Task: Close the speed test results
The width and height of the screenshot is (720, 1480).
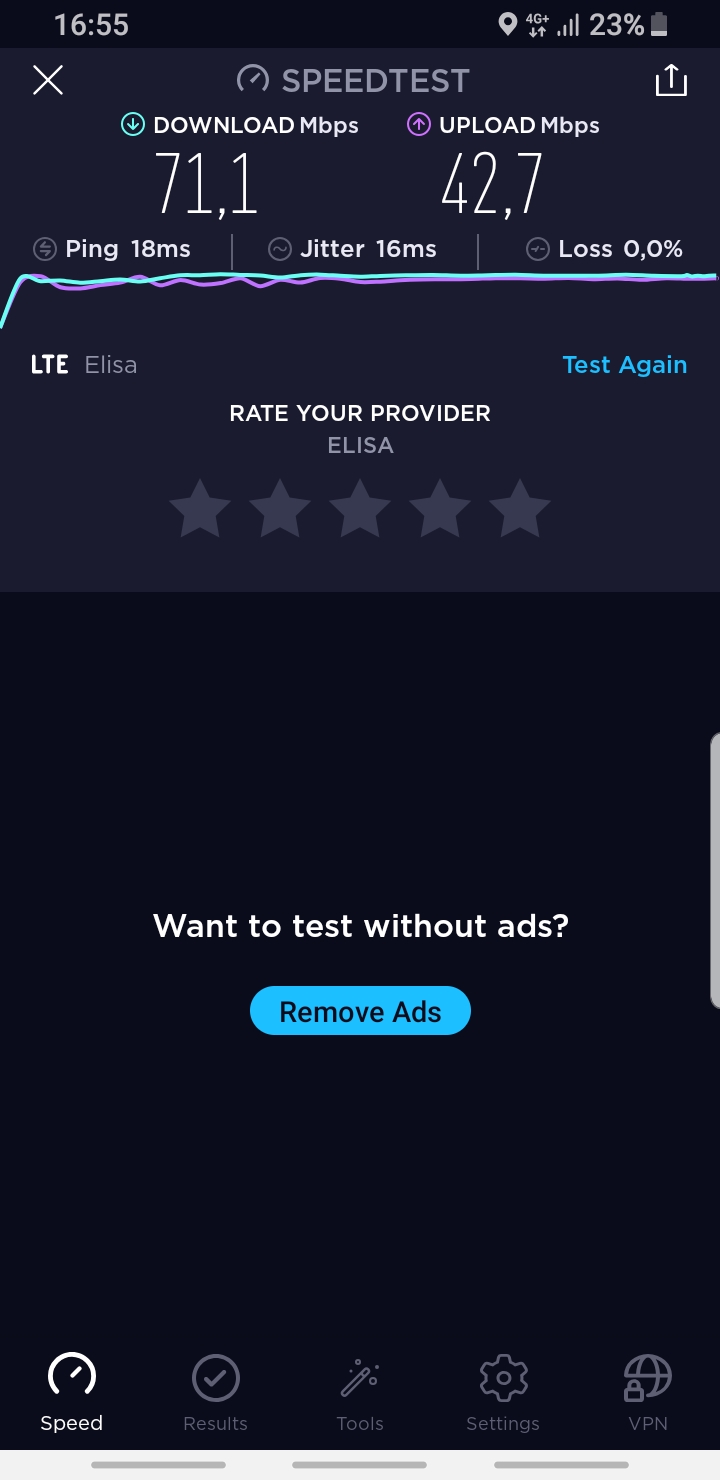Action: [x=48, y=80]
